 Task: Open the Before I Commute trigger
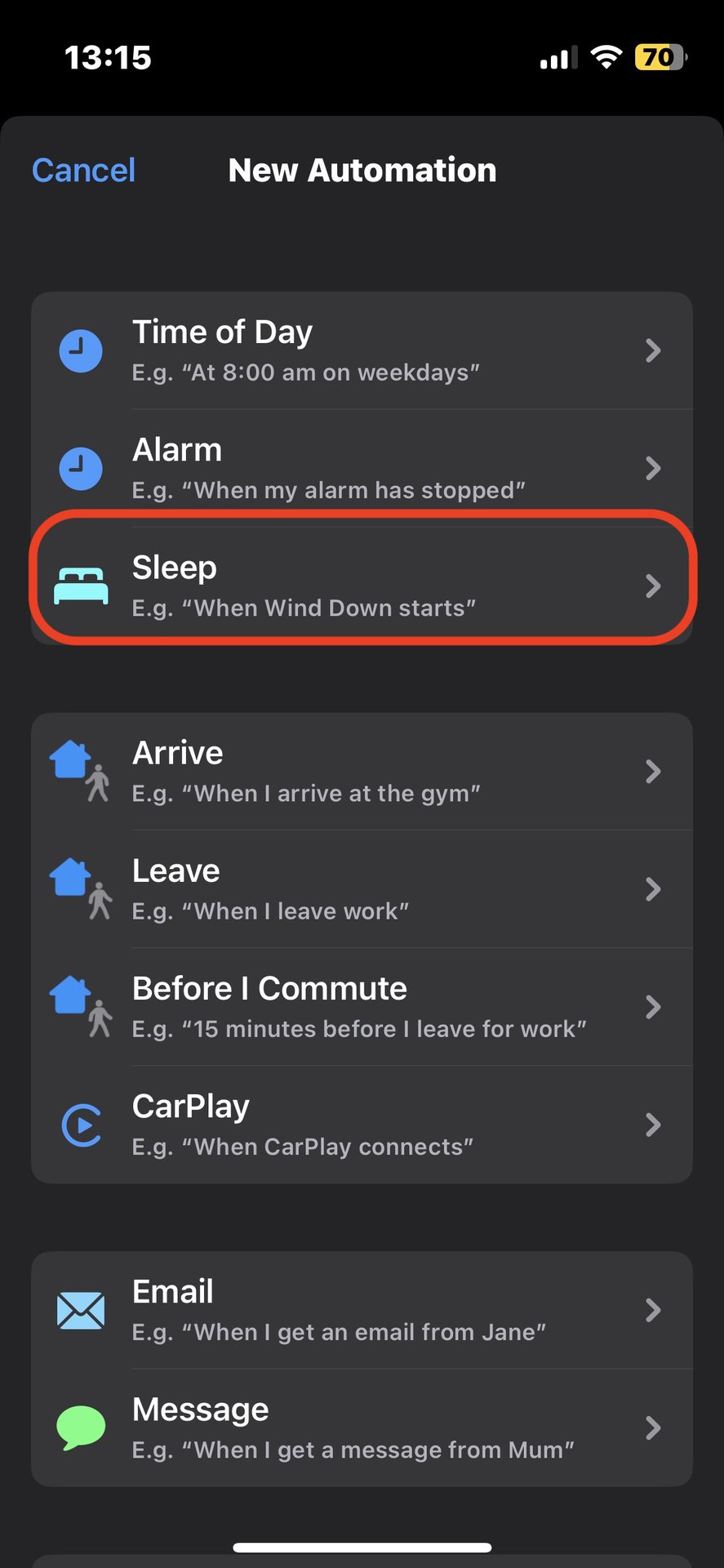362,1007
